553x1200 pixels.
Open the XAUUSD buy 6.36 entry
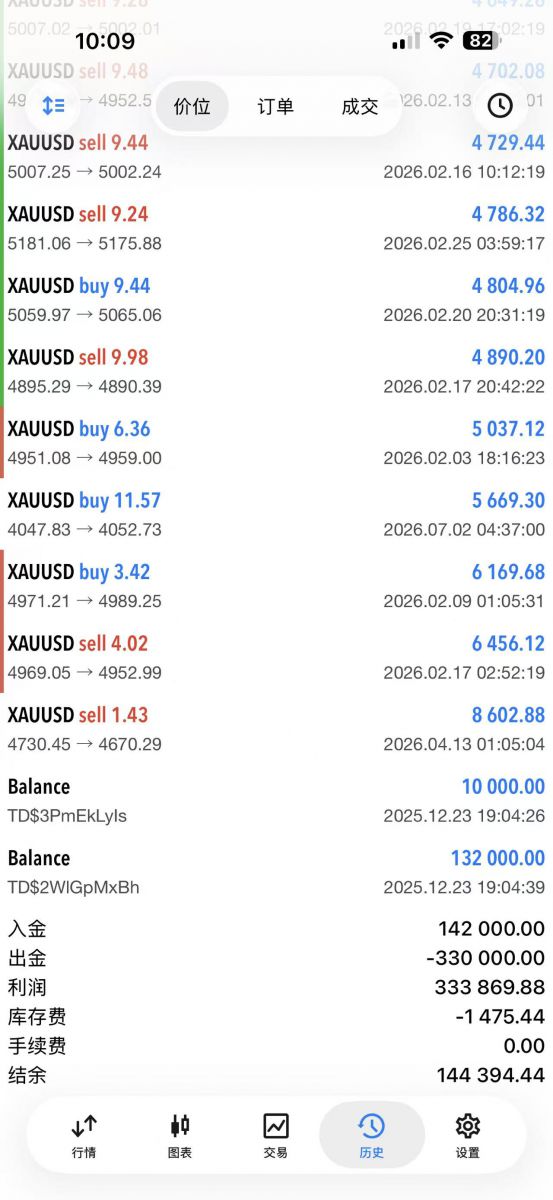[x=276, y=443]
